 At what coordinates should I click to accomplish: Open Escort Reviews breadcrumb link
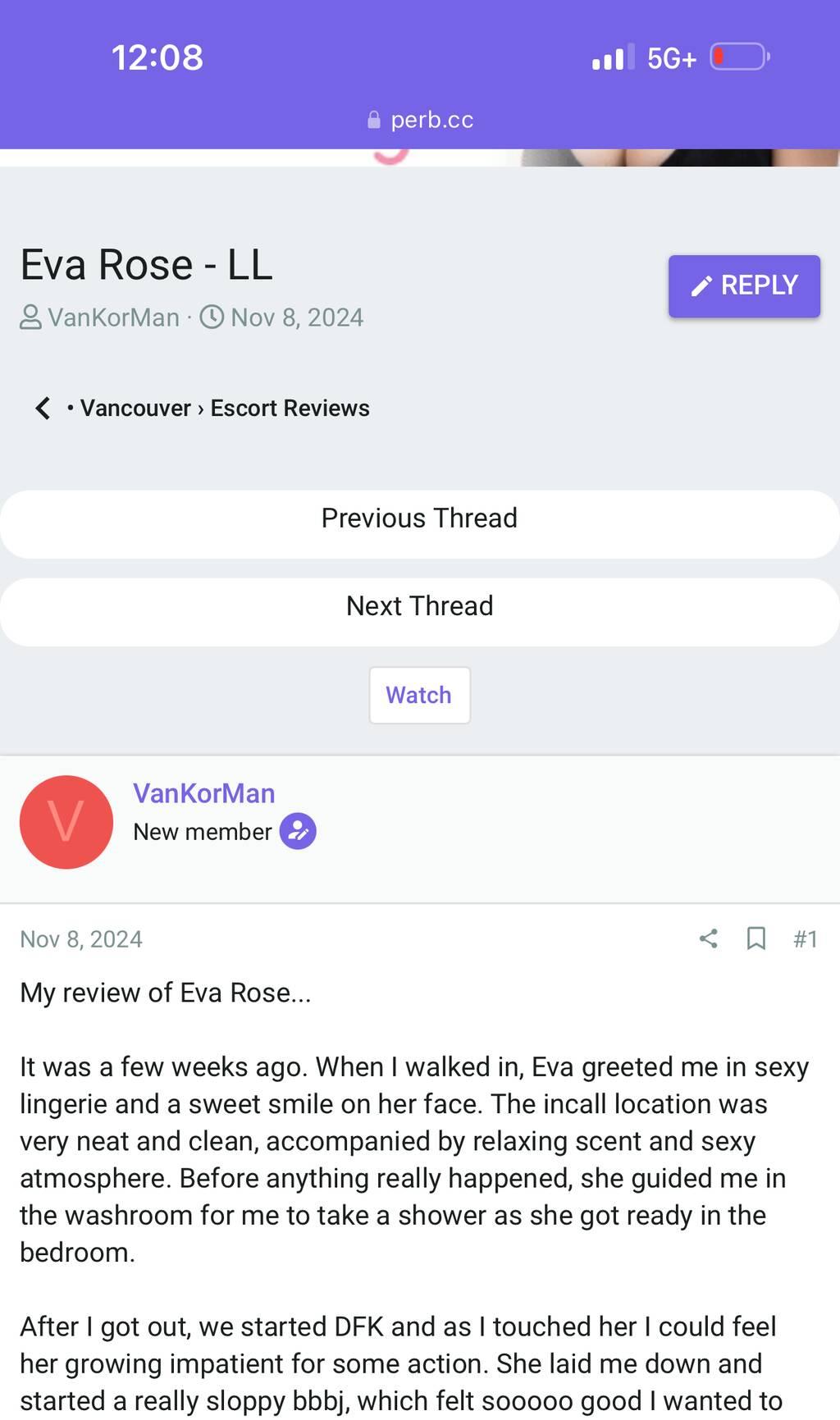tap(290, 409)
